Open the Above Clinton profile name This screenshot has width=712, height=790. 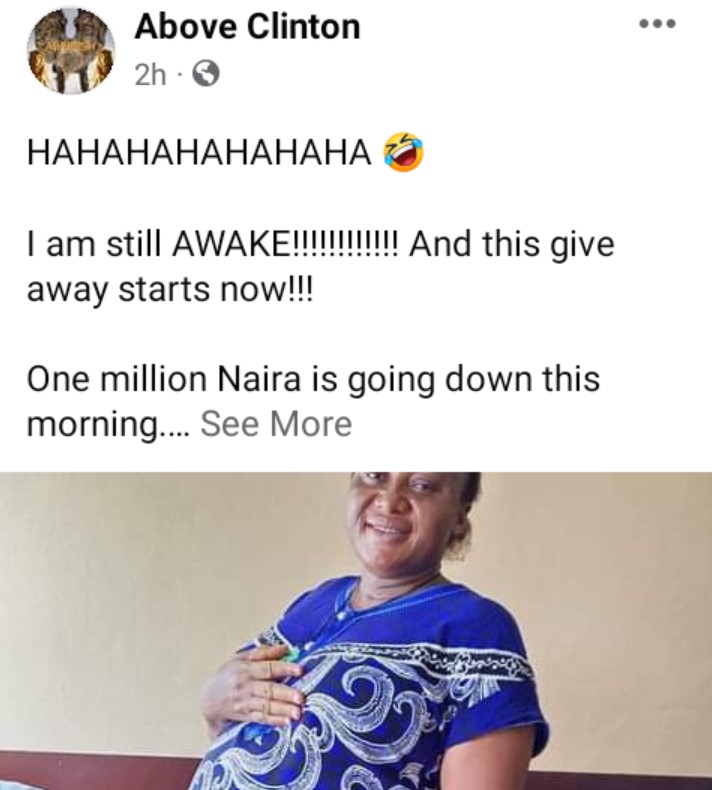(246, 27)
